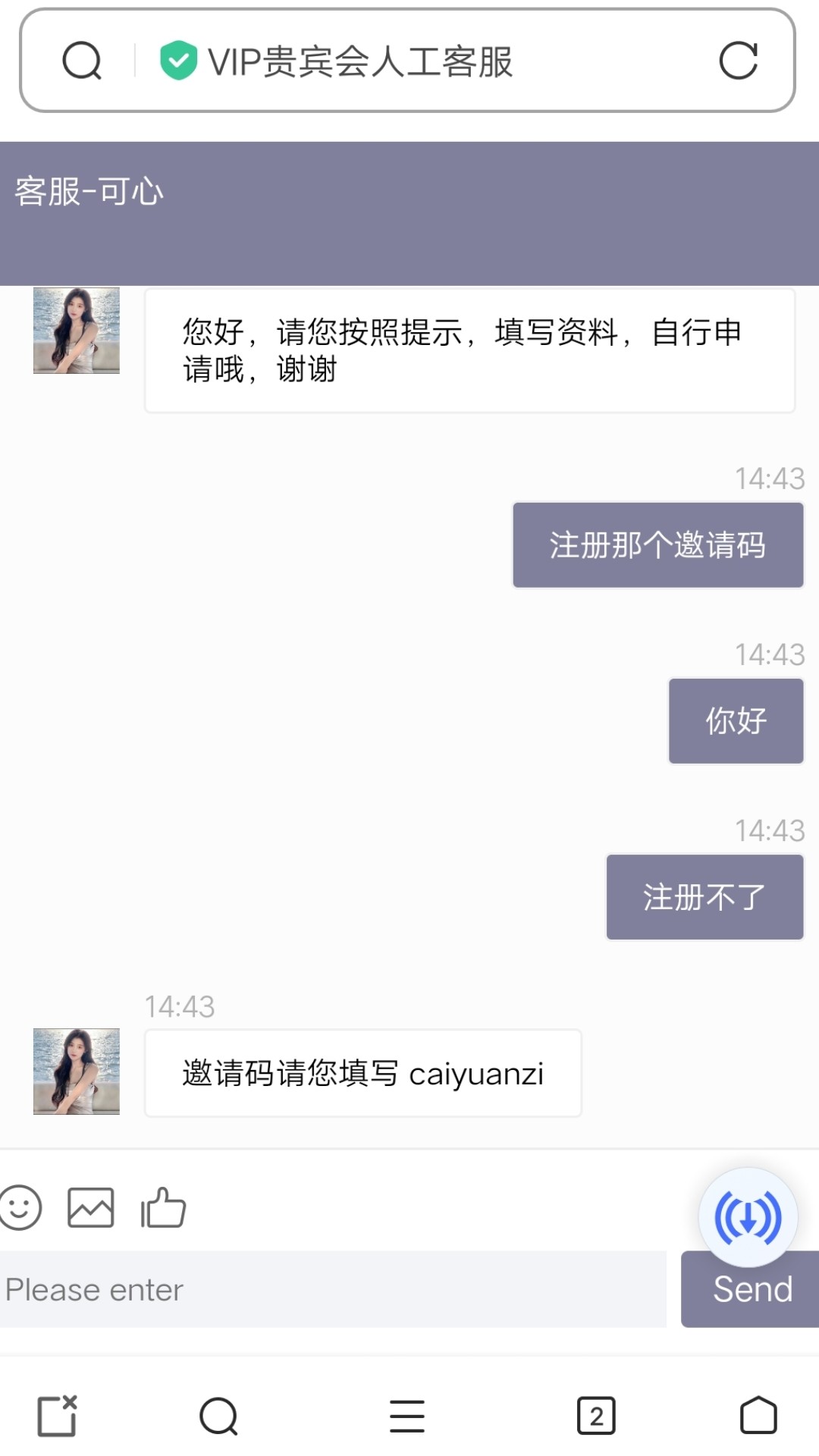This screenshot has width=819, height=1456.
Task: View the 2 open browser tabs
Action: 596,1416
